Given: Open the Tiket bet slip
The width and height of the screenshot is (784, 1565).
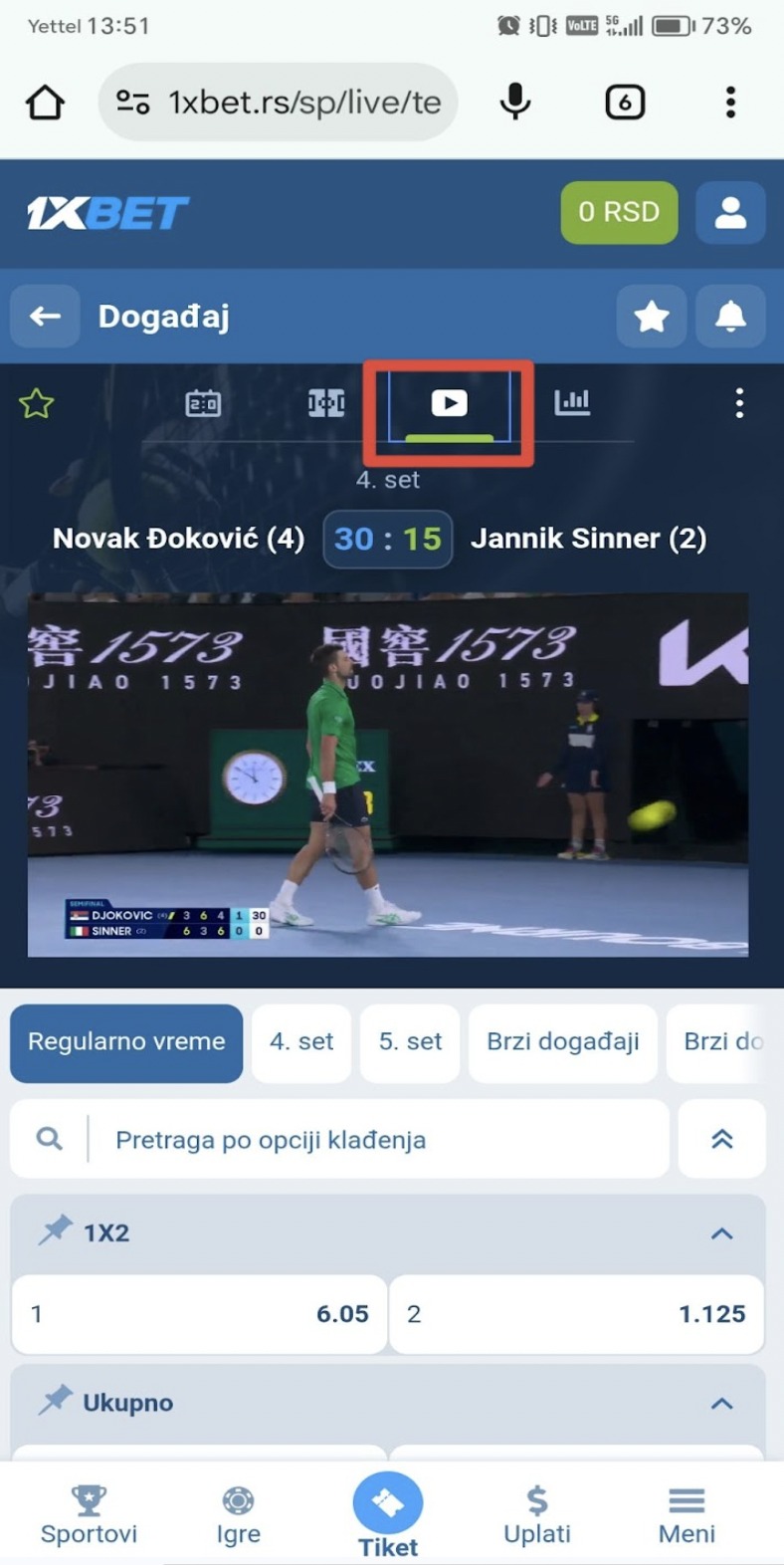Looking at the screenshot, I should click(x=388, y=1513).
